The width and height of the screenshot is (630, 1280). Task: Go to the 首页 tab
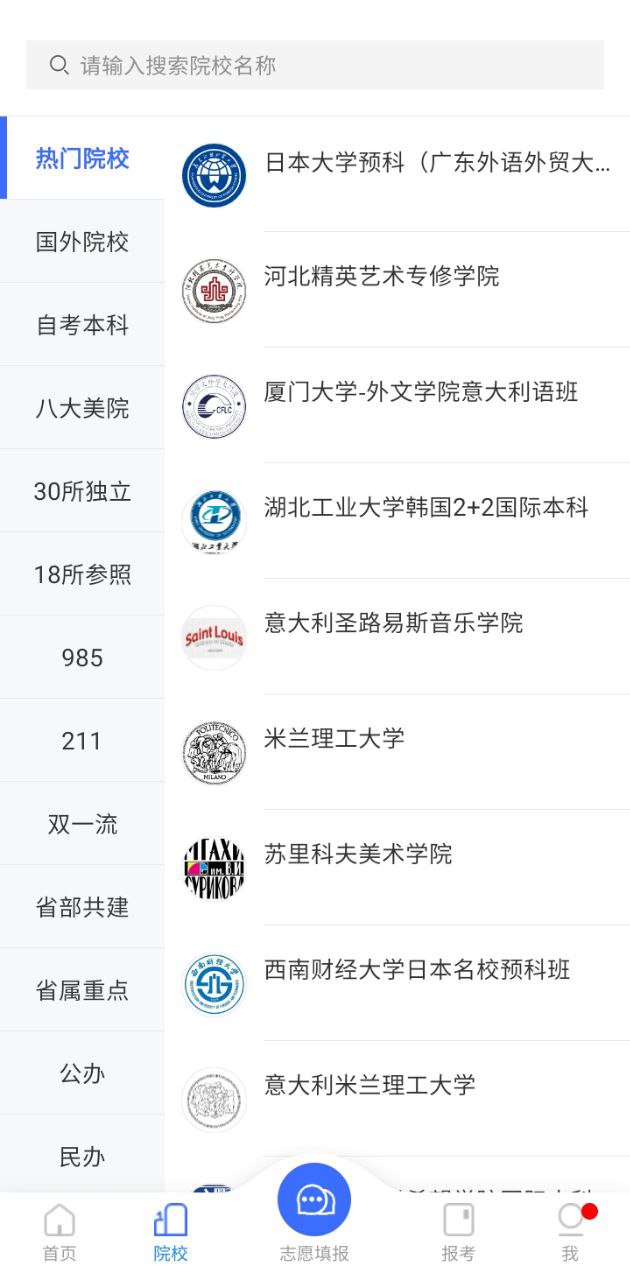pos(59,1233)
